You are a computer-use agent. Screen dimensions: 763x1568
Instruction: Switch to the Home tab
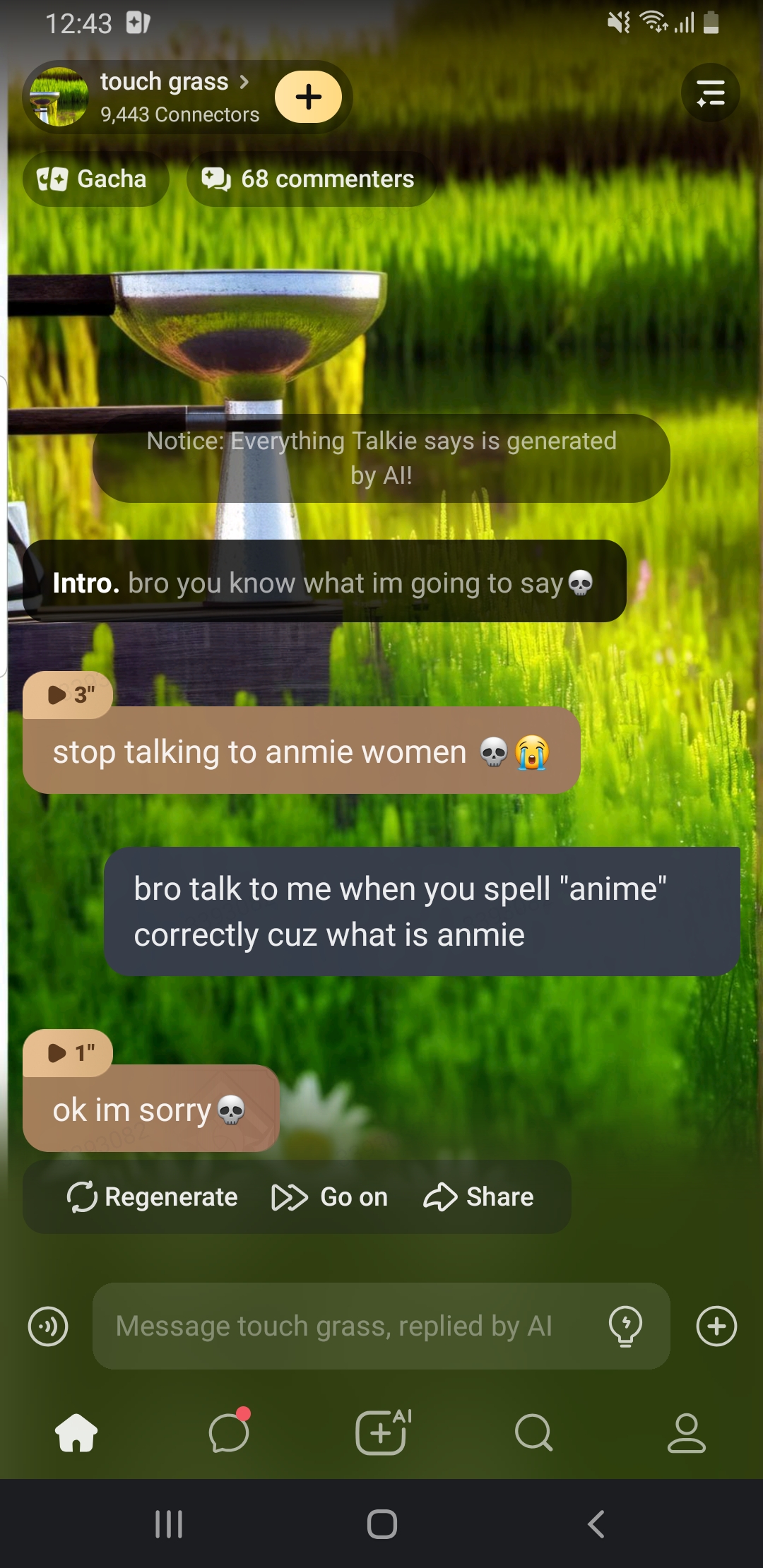pyautogui.click(x=76, y=1432)
